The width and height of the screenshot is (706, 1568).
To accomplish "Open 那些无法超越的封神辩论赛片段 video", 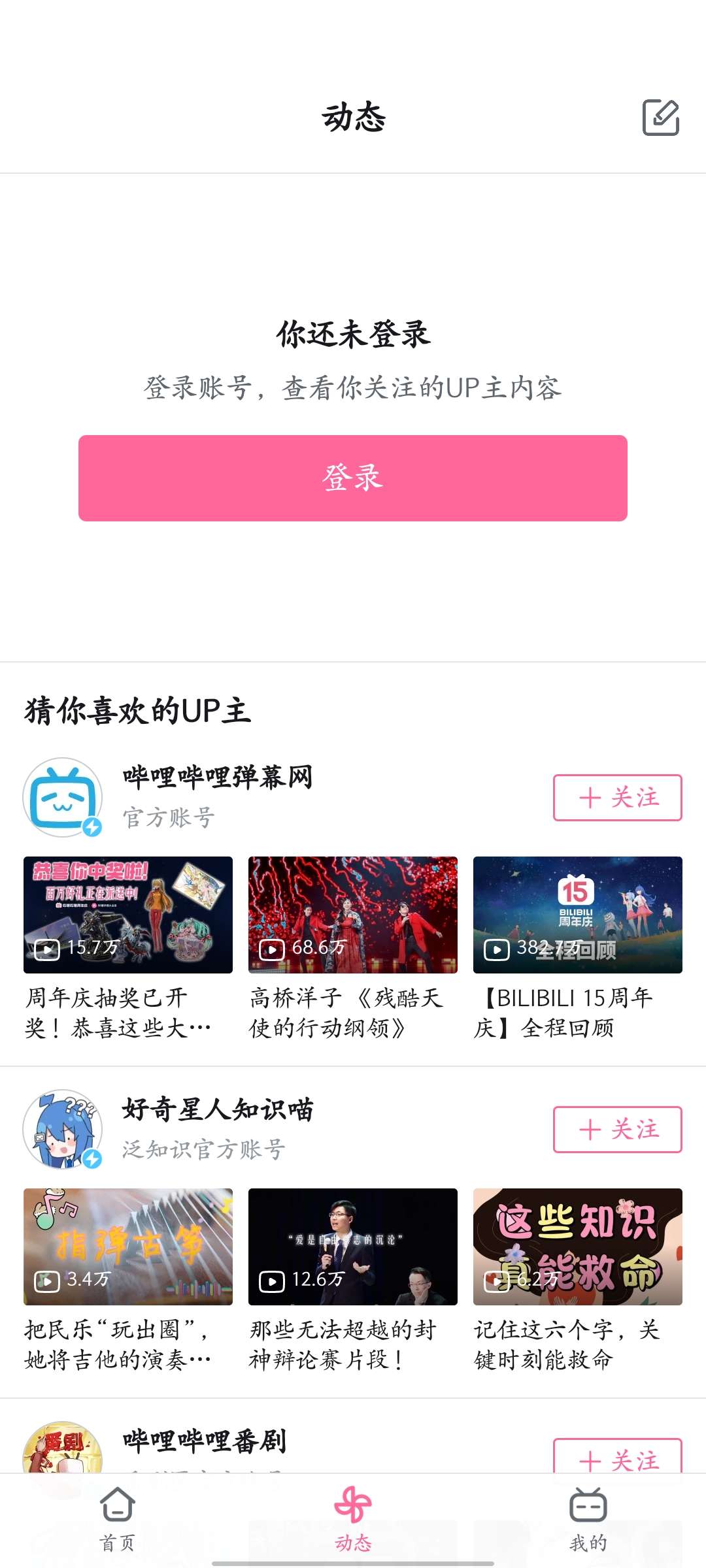I will click(353, 1247).
